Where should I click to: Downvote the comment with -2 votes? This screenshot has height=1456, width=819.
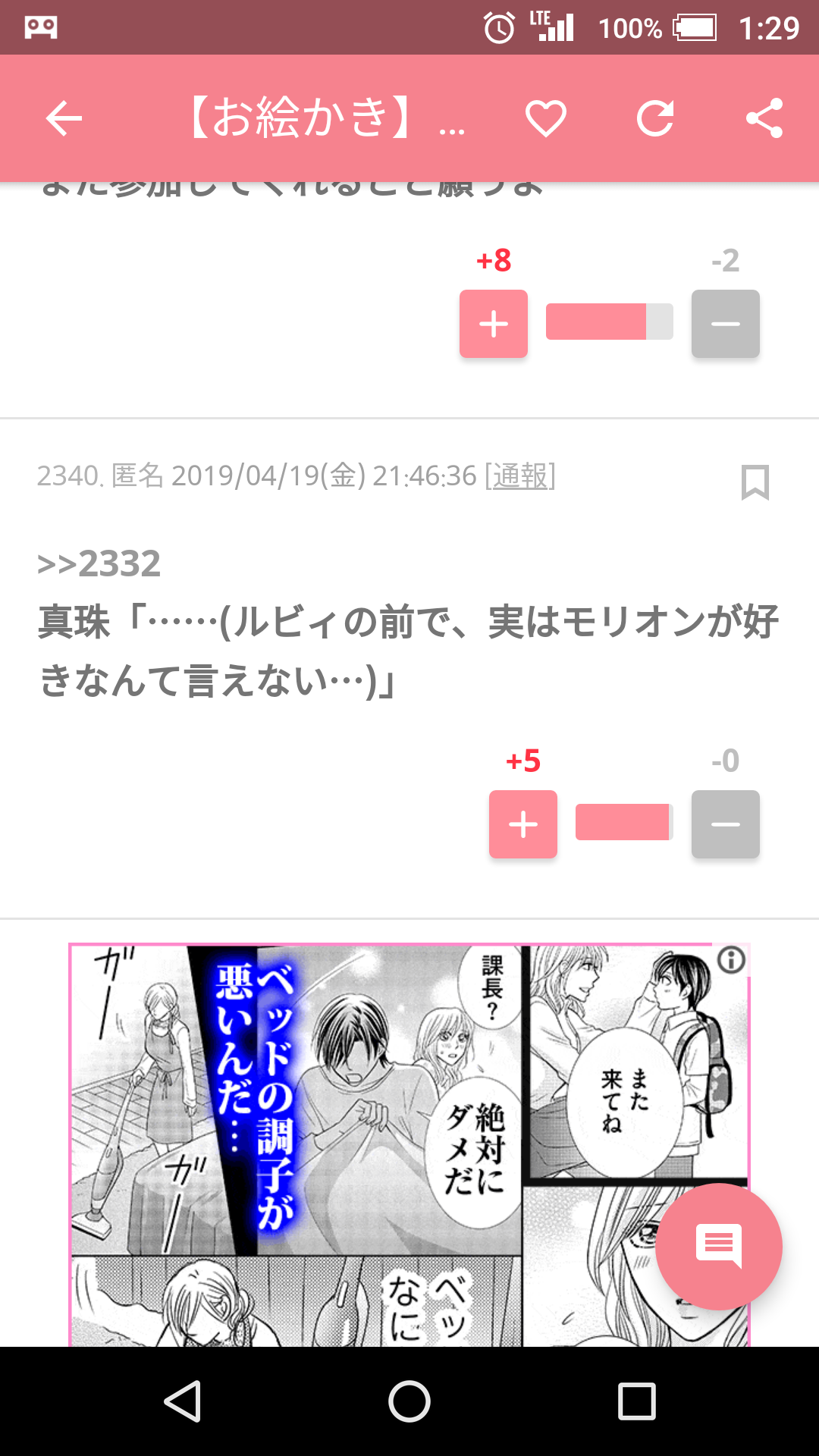(725, 324)
